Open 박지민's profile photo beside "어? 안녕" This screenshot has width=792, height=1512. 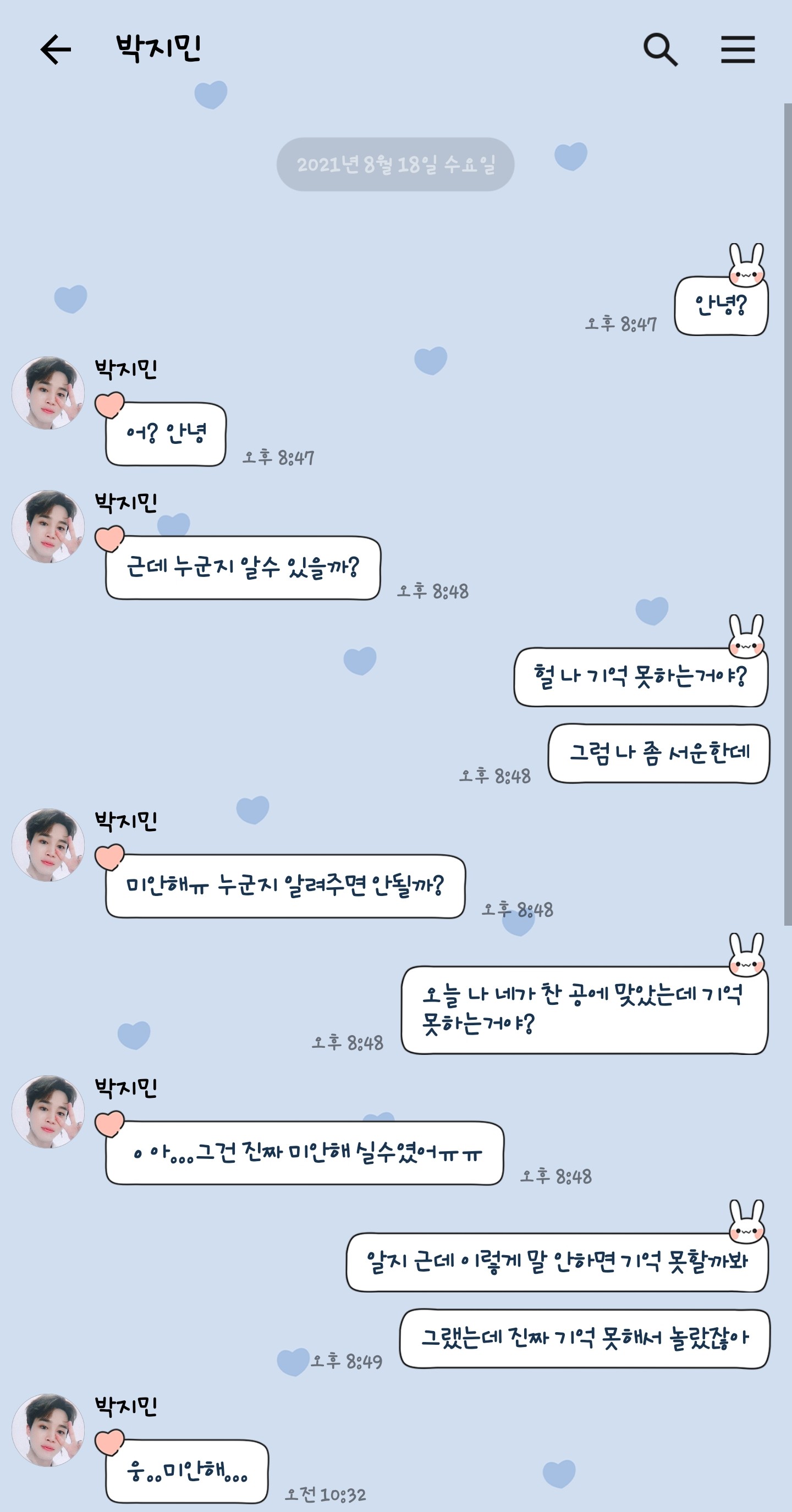(48, 393)
